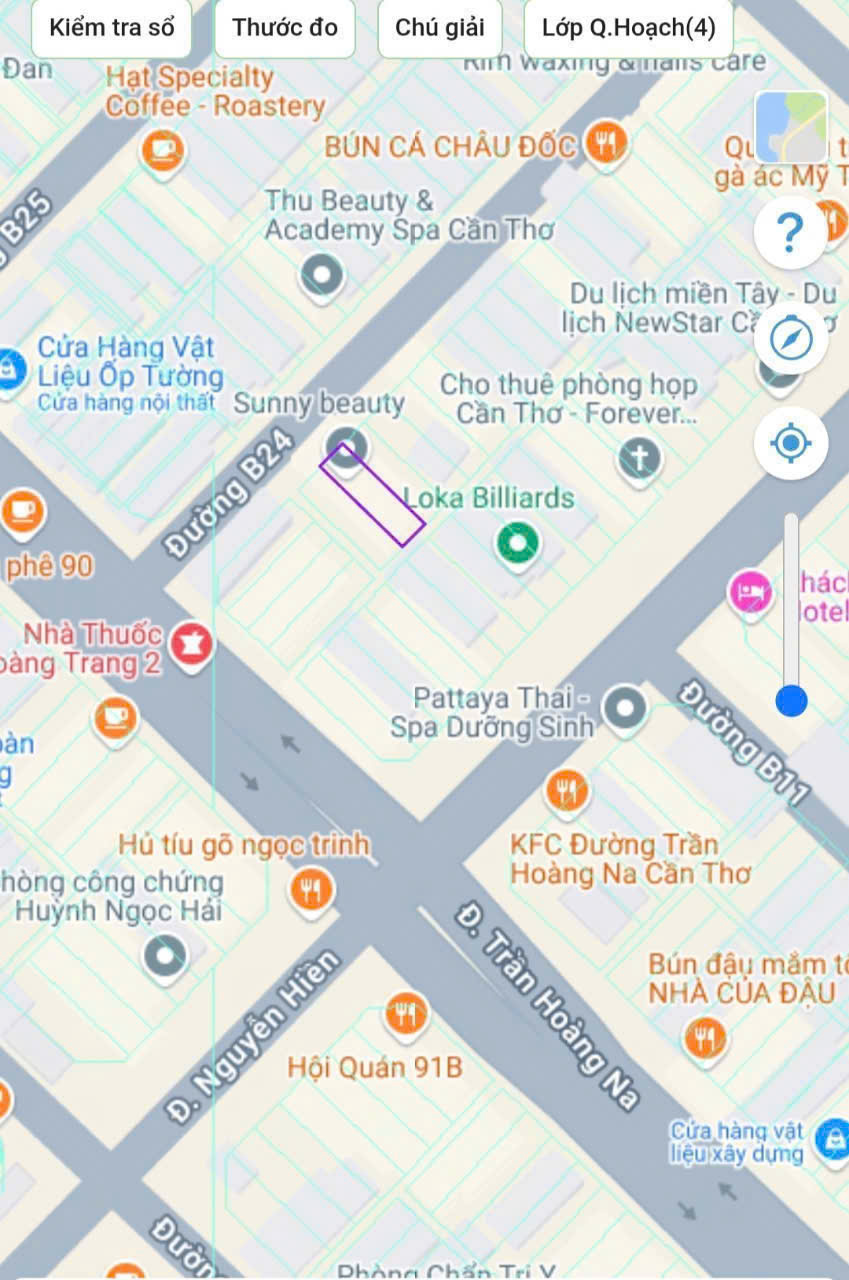
Task: Tap the Kiểm tra sổ button
Action: click(111, 28)
